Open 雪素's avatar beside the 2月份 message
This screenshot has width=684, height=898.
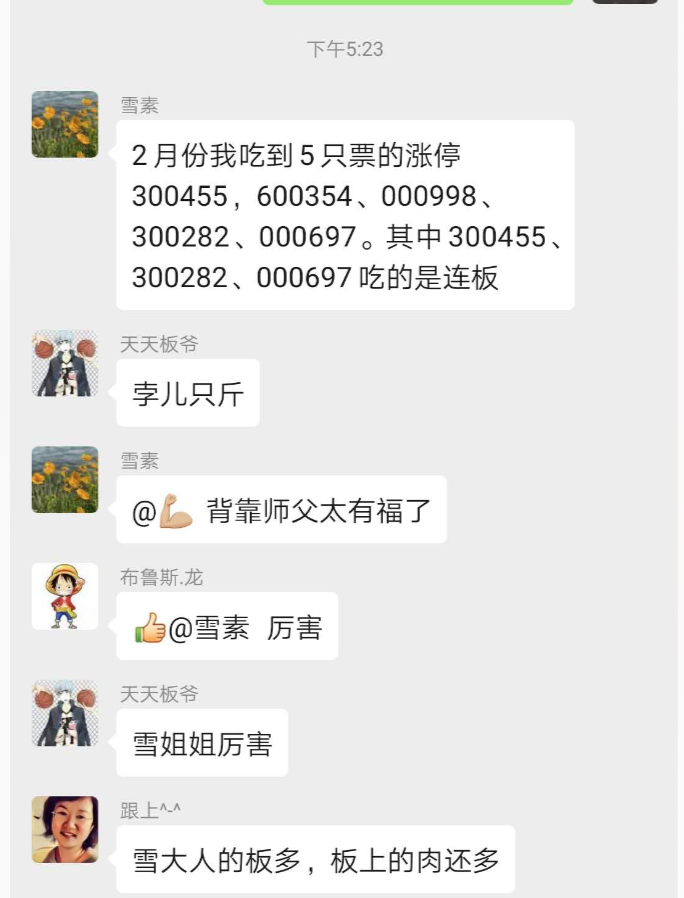coord(65,124)
